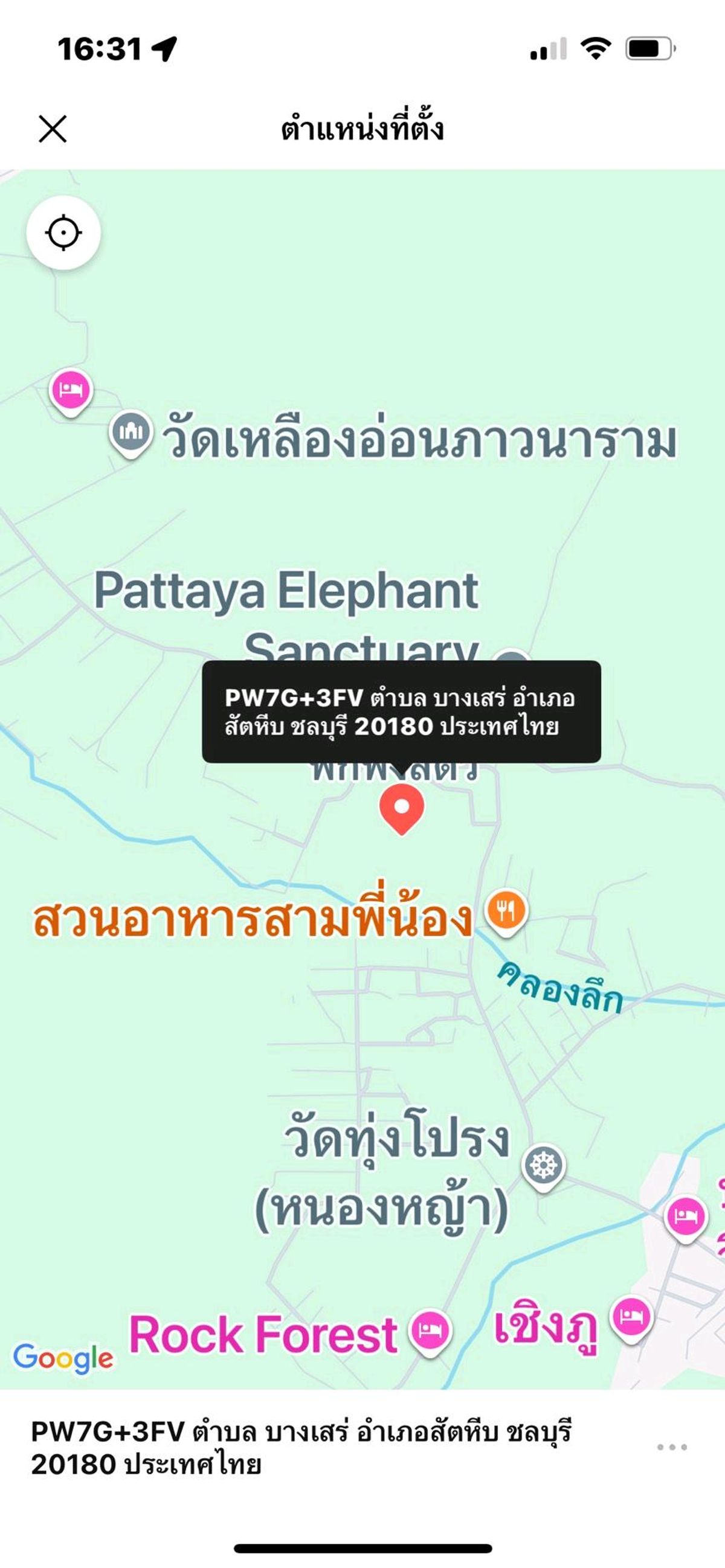
Task: Center map on my current location
Action: [63, 233]
